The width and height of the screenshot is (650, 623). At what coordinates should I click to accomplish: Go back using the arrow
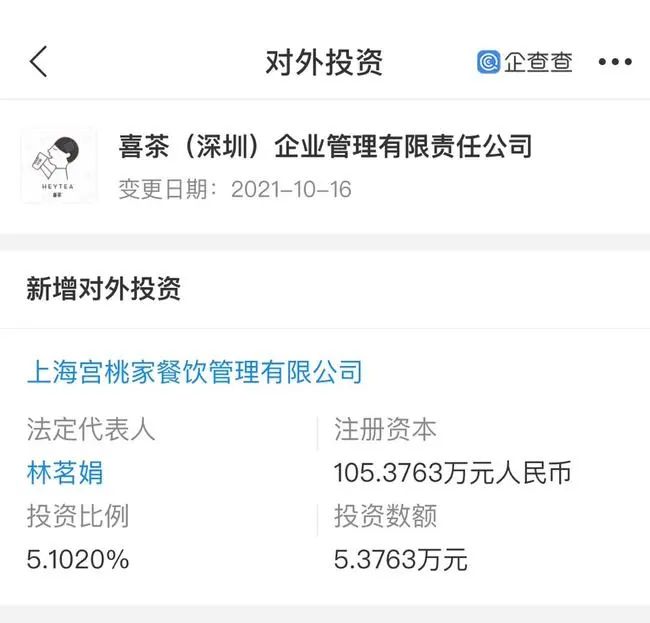tap(39, 62)
